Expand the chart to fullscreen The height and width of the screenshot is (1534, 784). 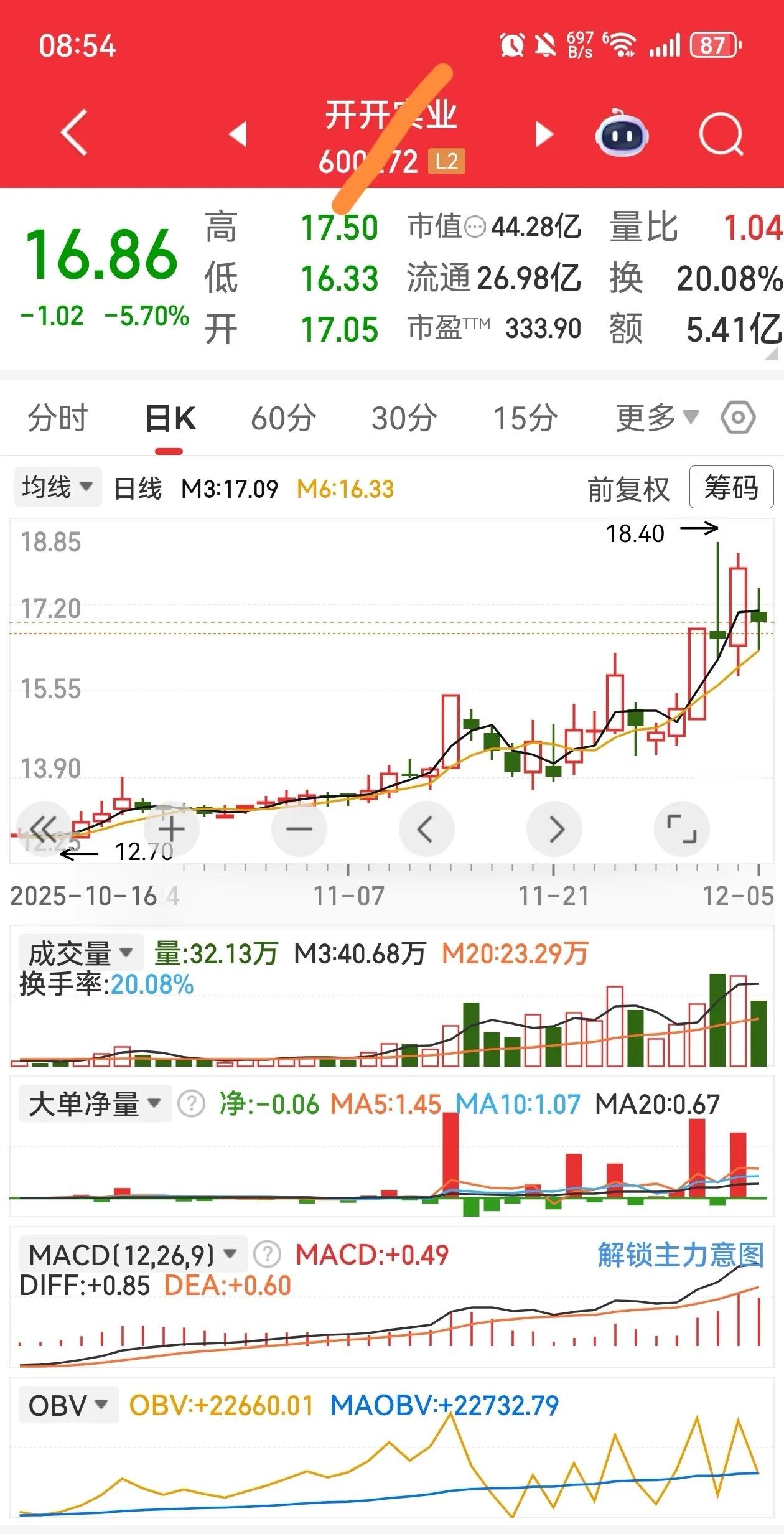click(x=682, y=828)
